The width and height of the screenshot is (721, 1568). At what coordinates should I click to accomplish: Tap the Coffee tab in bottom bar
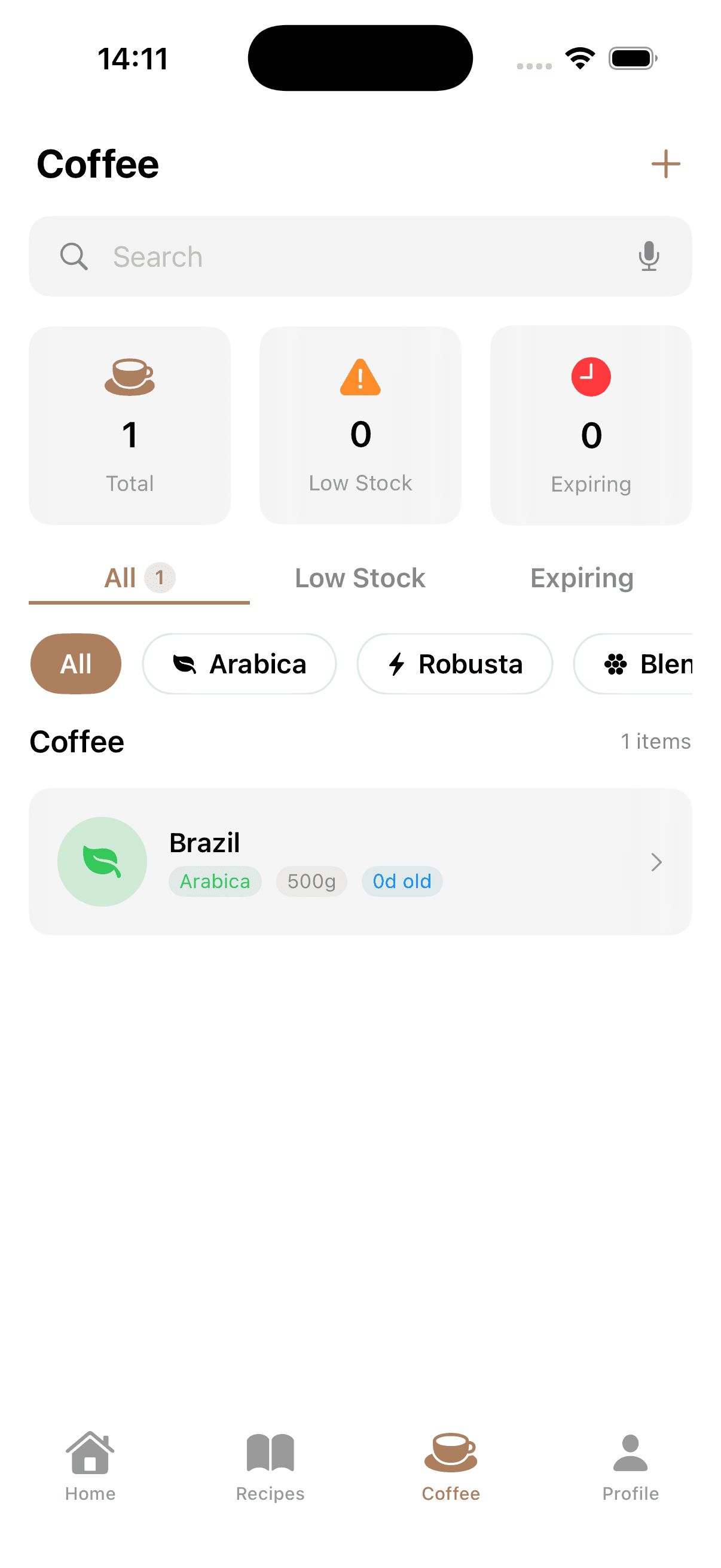click(450, 1466)
